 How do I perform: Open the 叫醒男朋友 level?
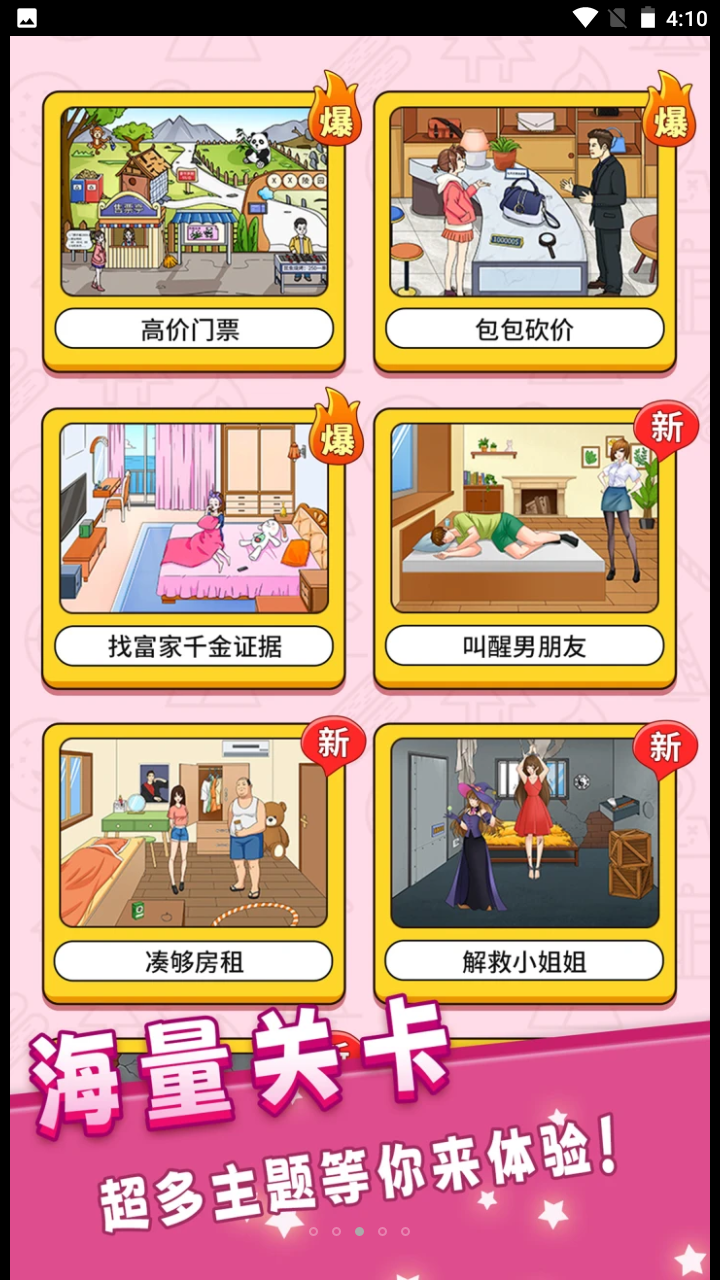[524, 646]
